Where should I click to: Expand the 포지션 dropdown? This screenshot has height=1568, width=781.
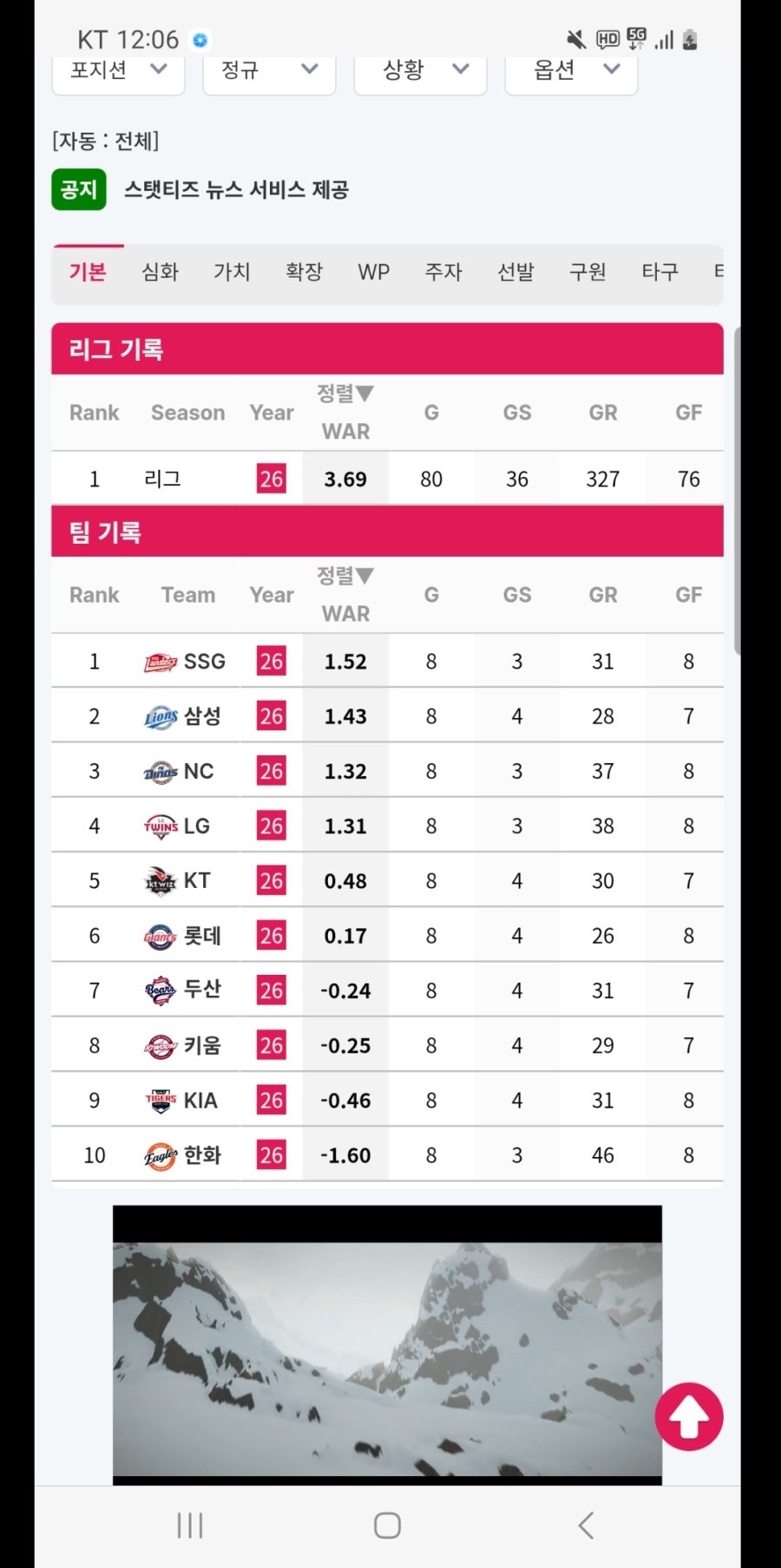point(118,72)
